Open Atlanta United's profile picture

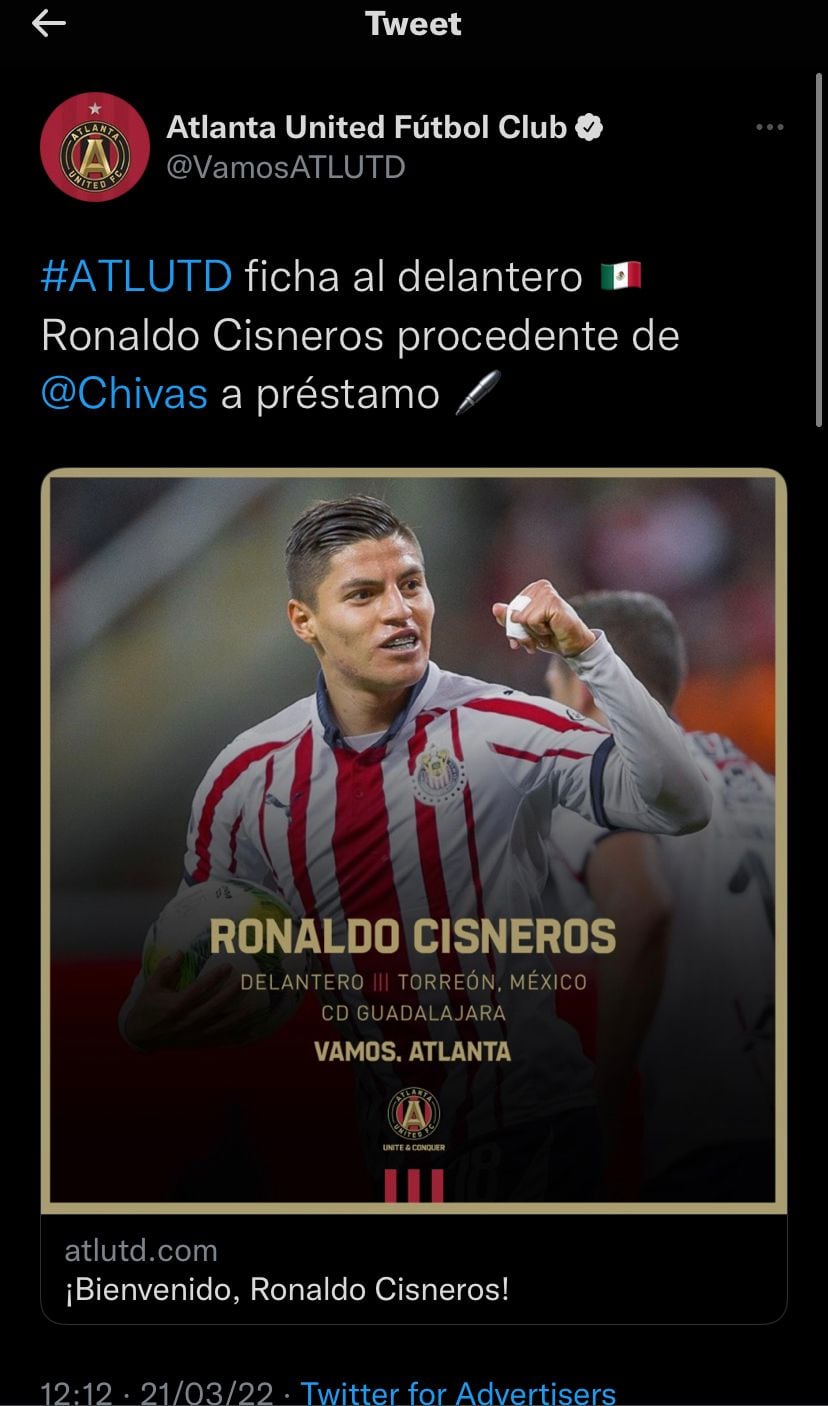point(94,147)
